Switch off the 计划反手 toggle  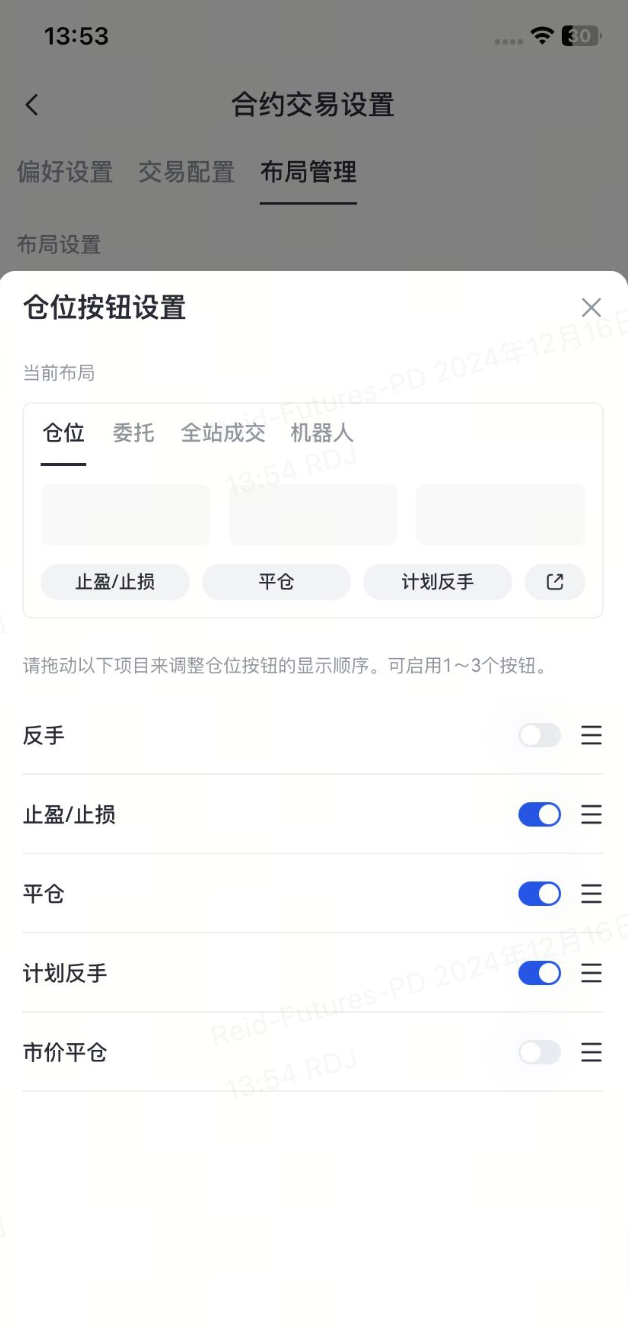539,973
